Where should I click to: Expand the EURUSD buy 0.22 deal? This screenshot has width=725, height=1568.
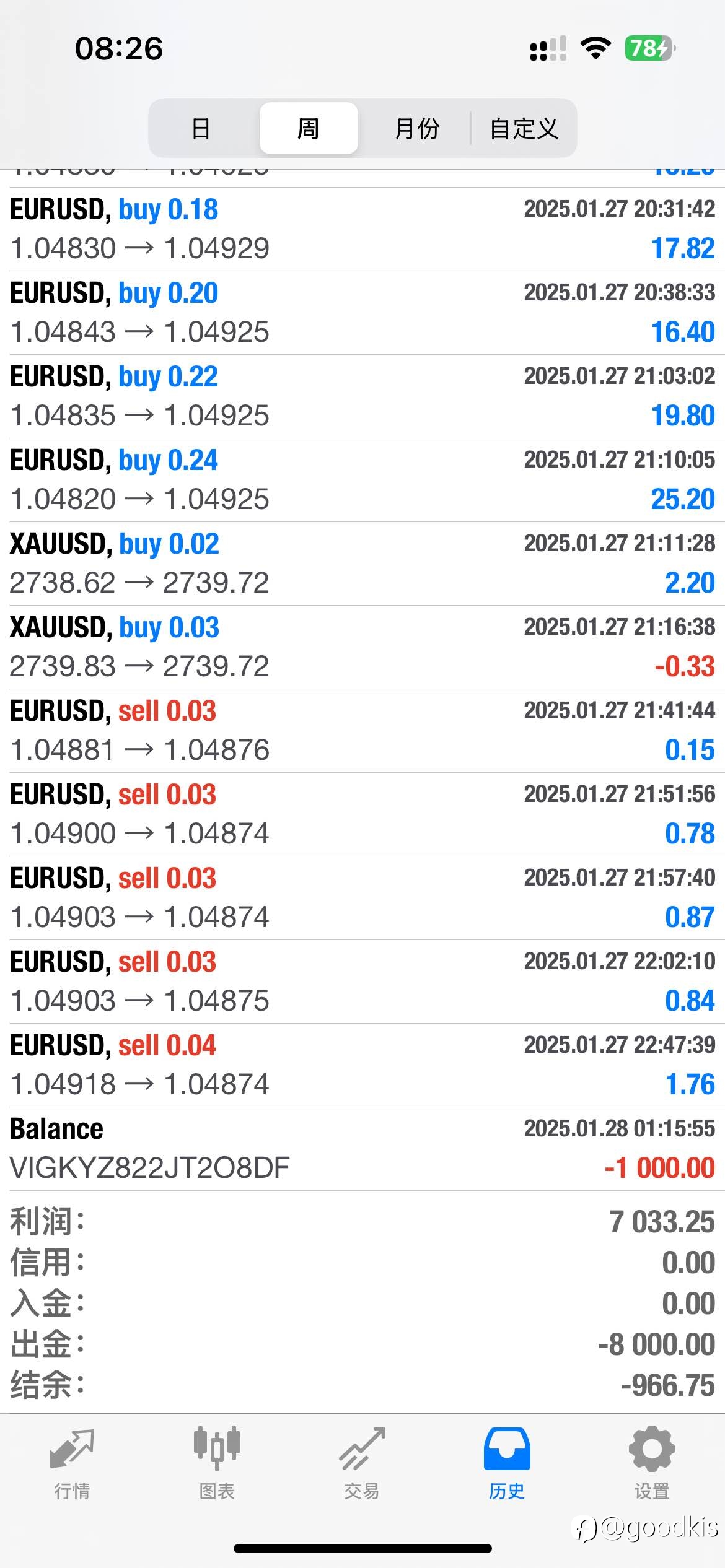pos(362,396)
